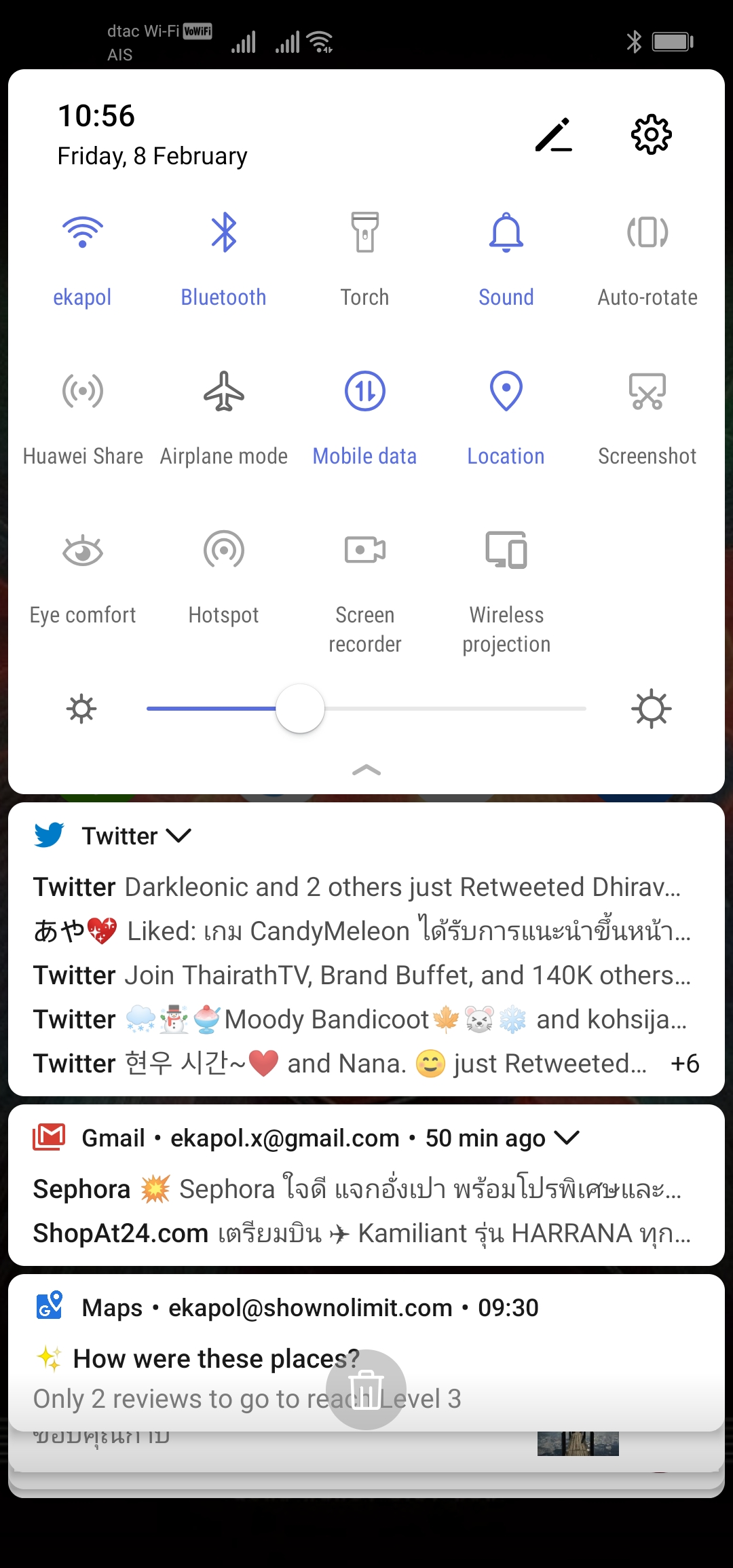Disable Mobile data
This screenshot has height=1568, width=733.
364,392
